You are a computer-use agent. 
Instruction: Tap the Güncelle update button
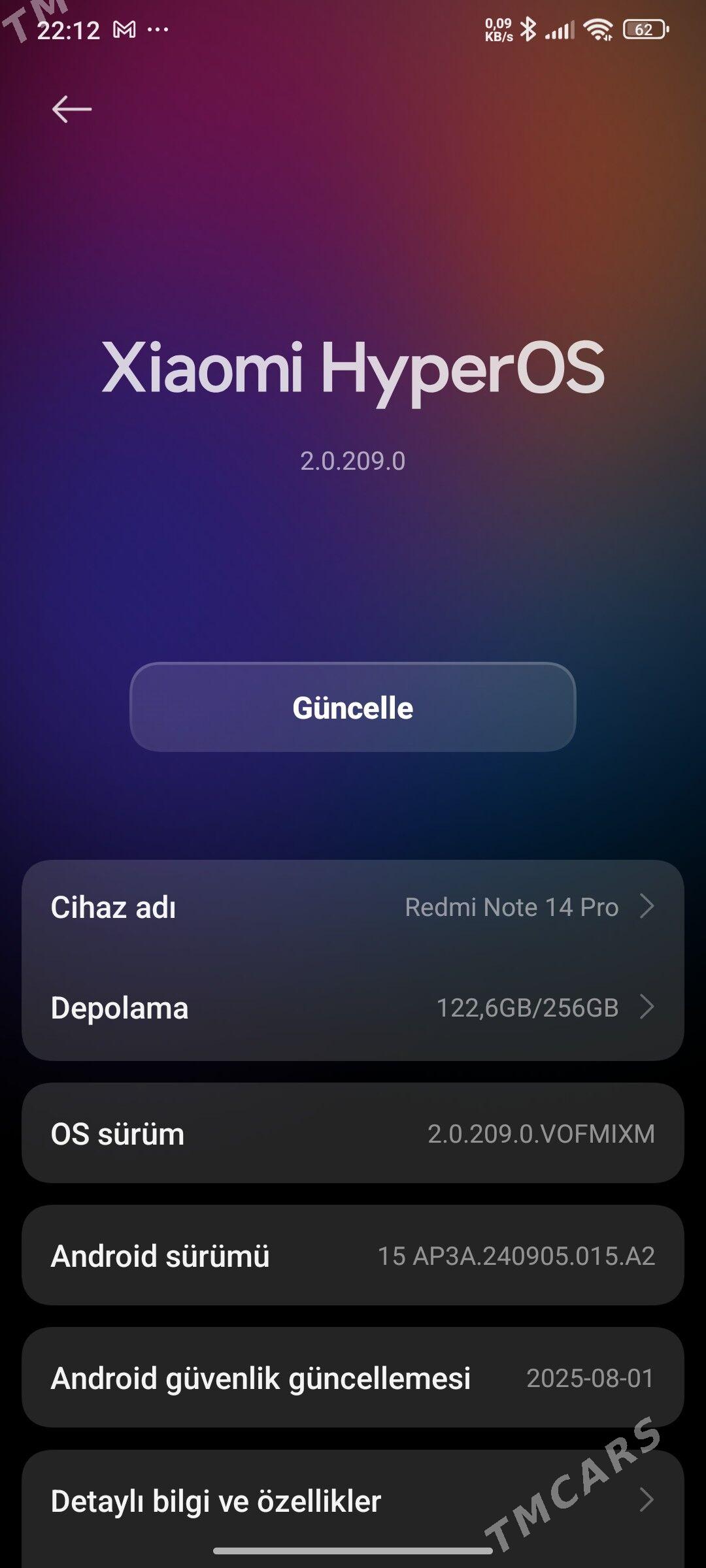point(353,708)
